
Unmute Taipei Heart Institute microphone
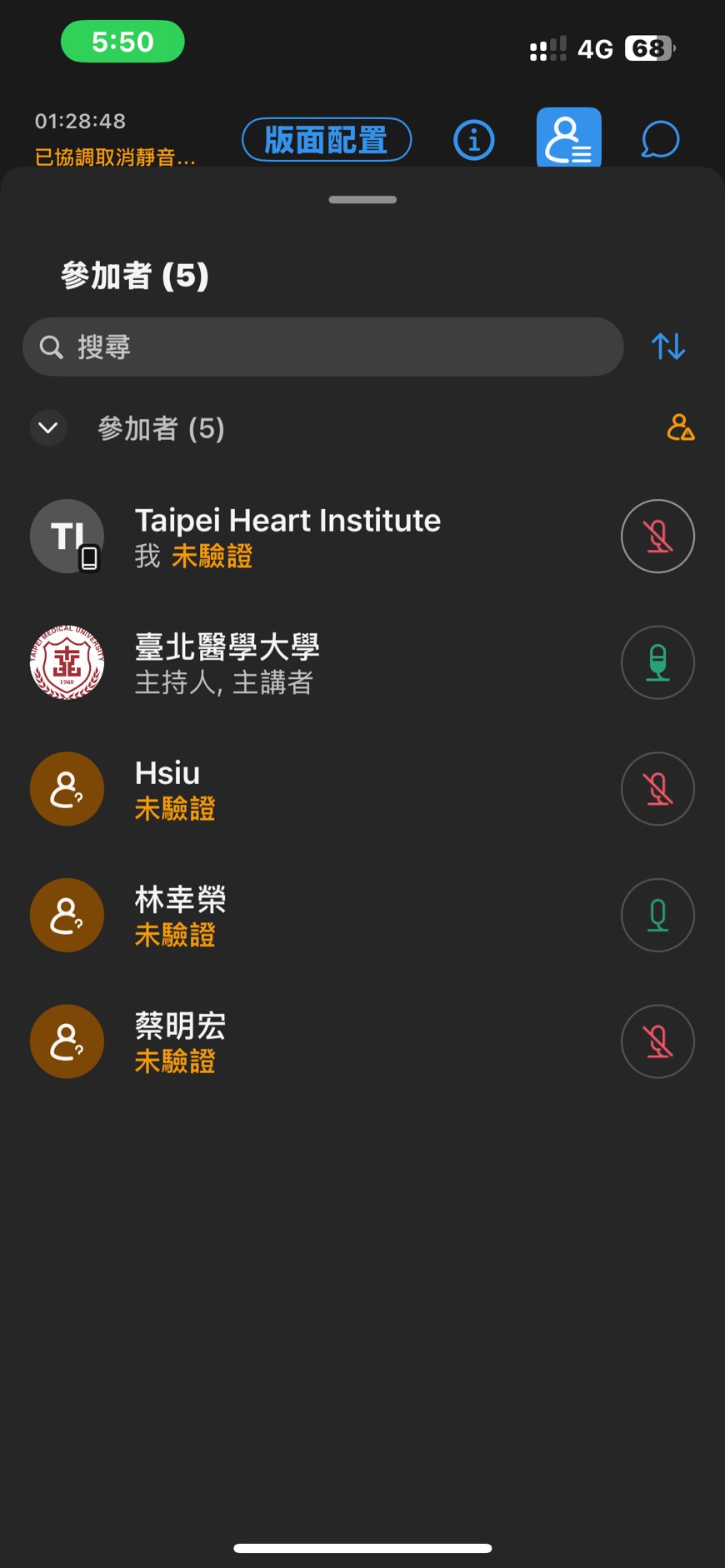click(x=657, y=536)
